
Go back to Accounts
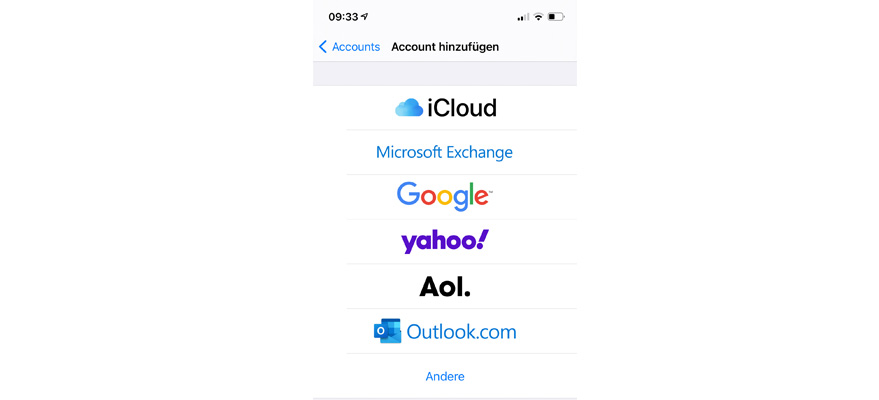(349, 47)
